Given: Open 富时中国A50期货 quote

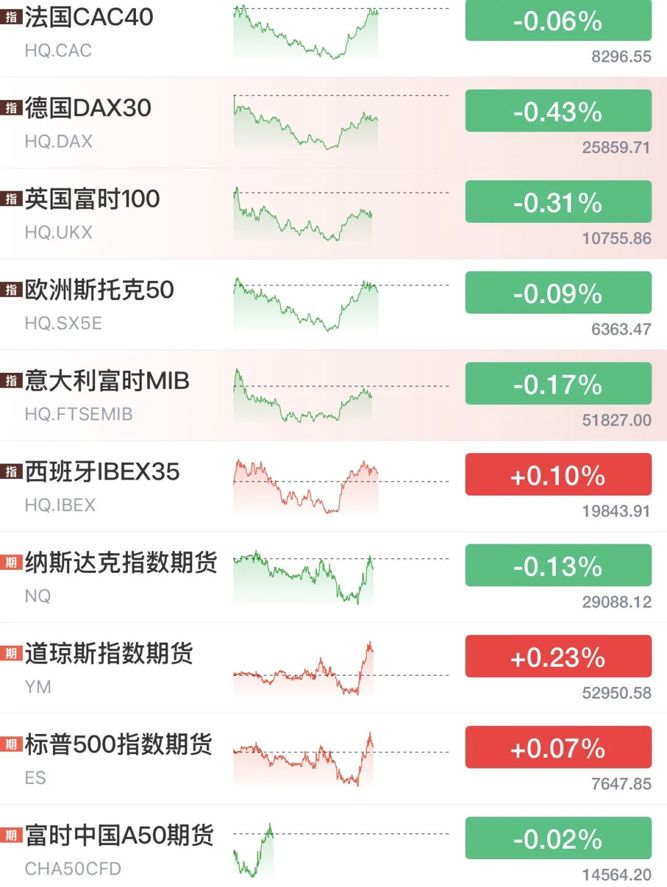Looking at the screenshot, I should [x=333, y=846].
